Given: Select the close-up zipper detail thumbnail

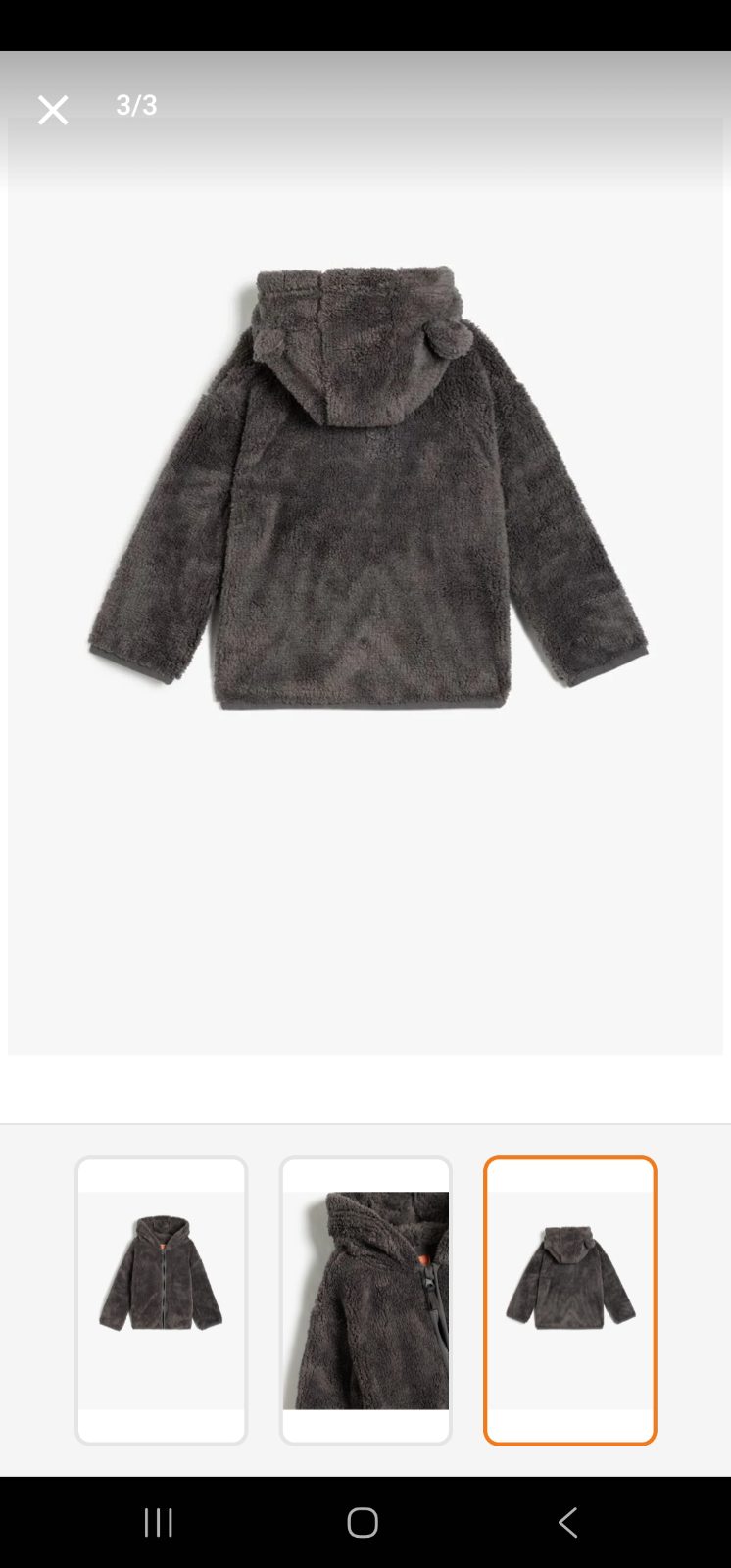Looking at the screenshot, I should click(365, 1300).
